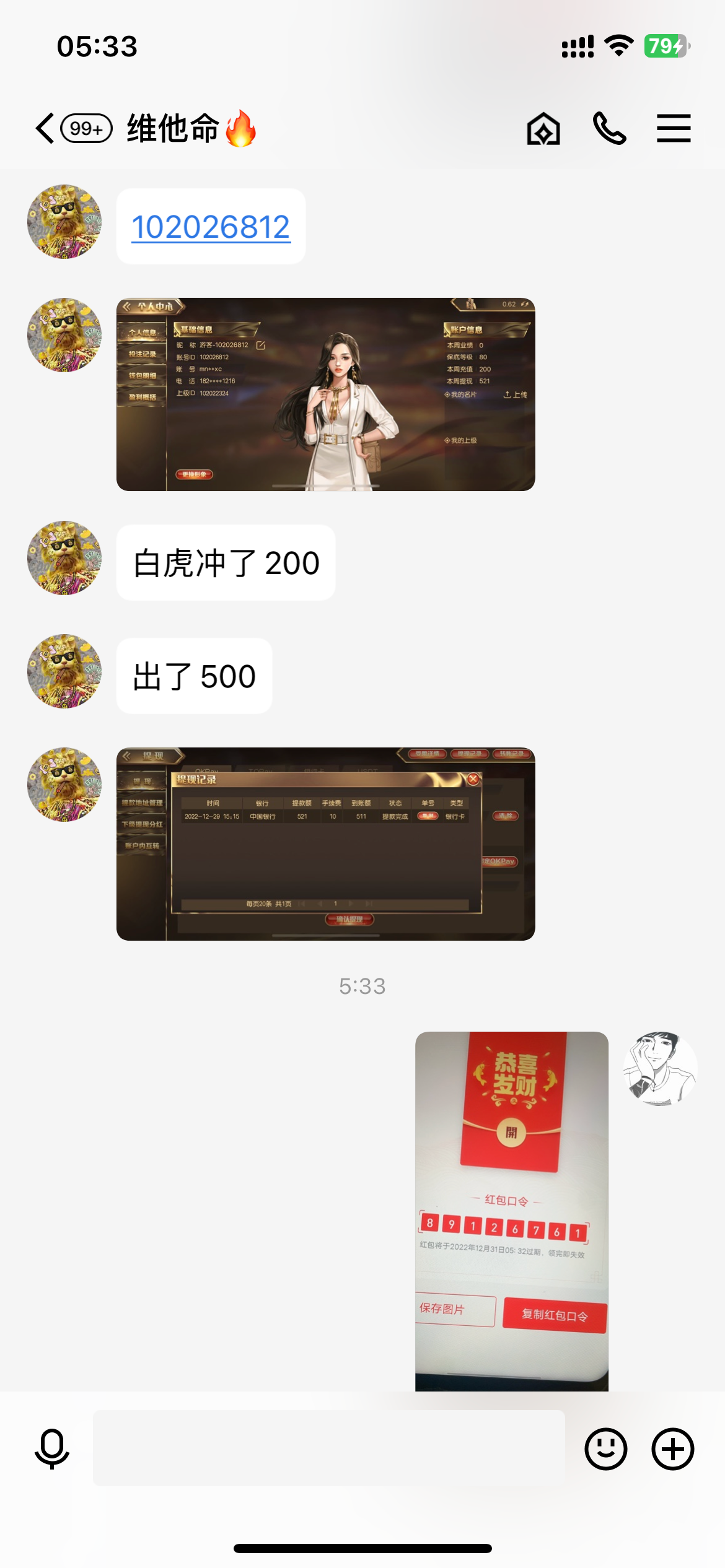
Task: View the 个人中心 profile screenshot image
Action: pos(325,394)
